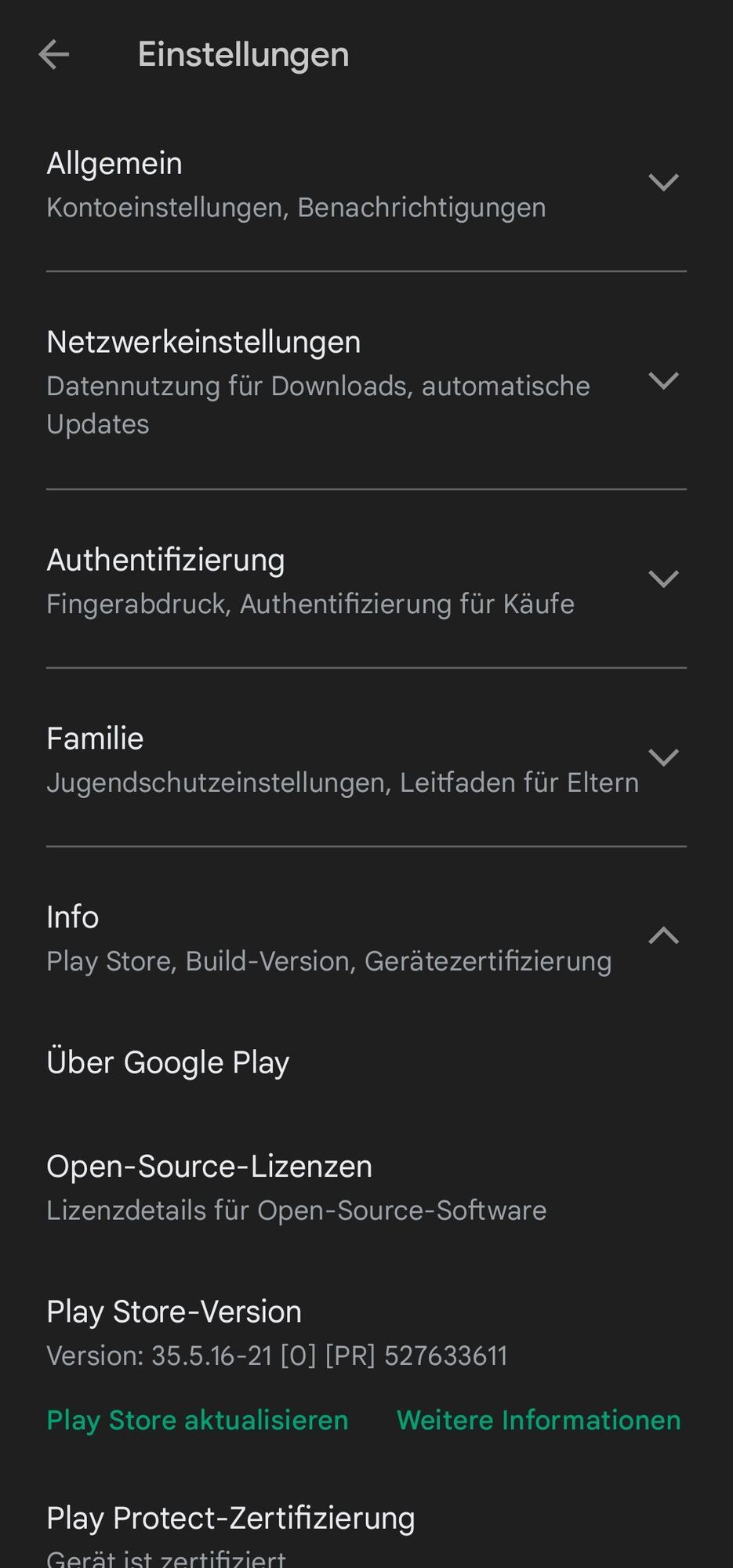The width and height of the screenshot is (733, 1568).
Task: Open Über Google Play
Action: pos(168,1063)
